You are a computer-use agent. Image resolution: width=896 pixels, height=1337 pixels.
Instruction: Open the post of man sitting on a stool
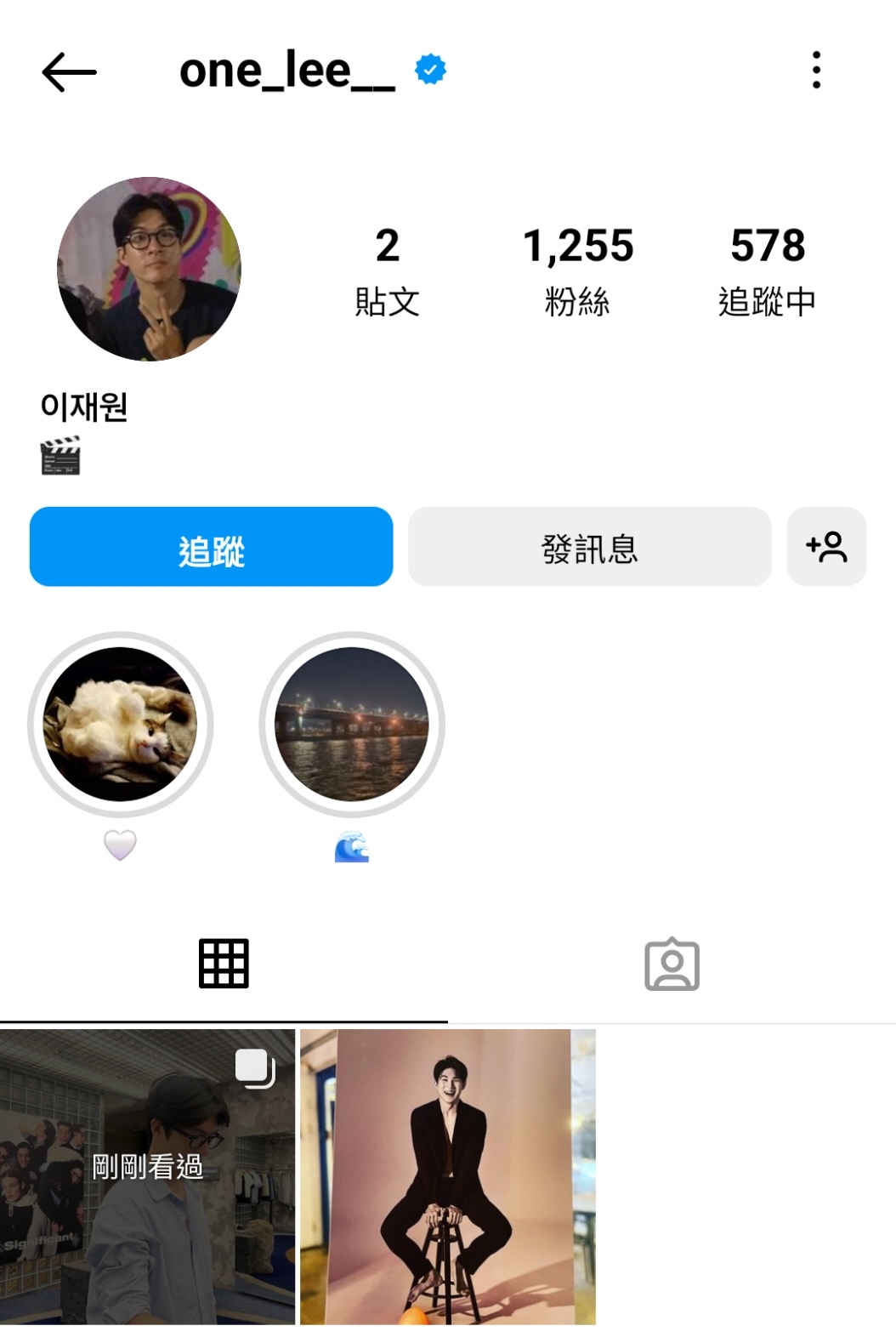click(x=447, y=1176)
